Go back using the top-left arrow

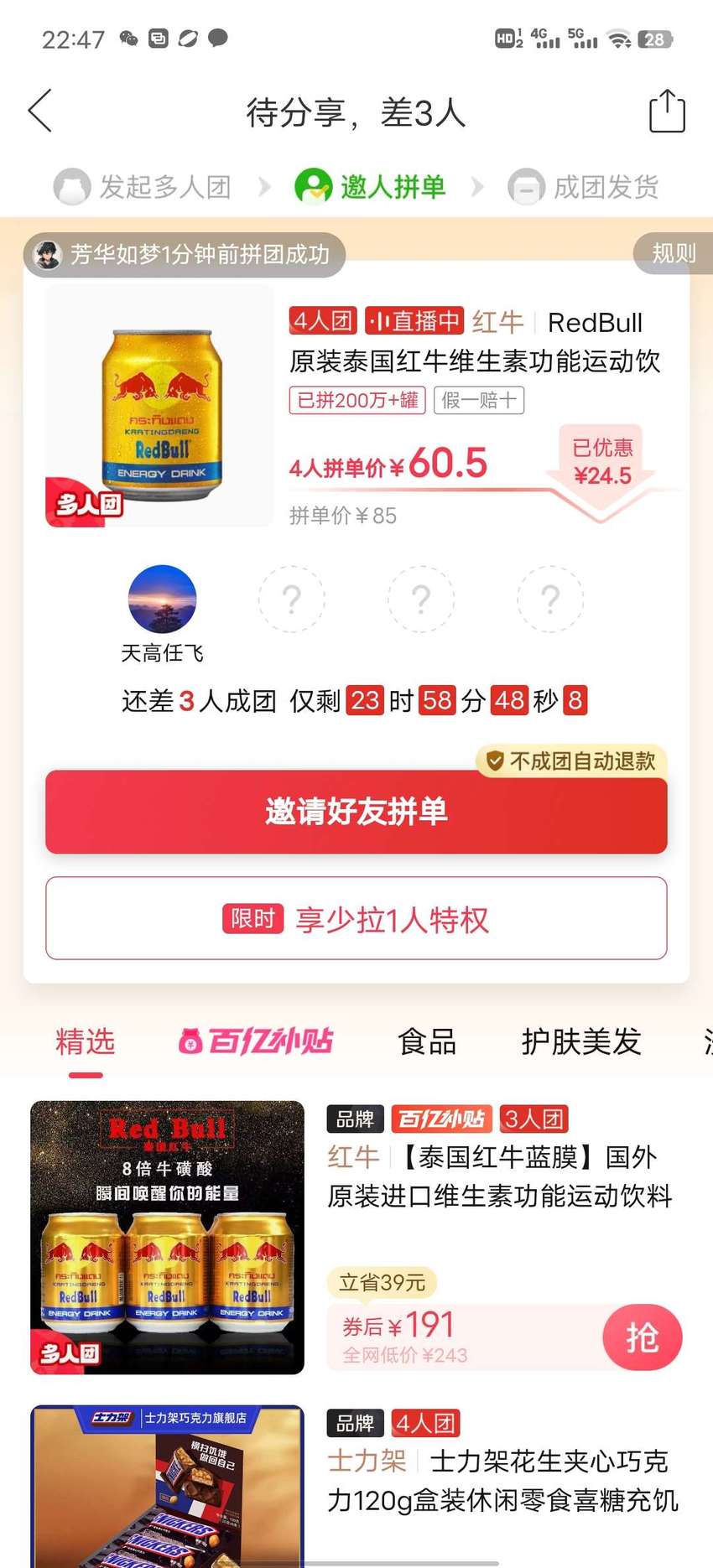coord(40,111)
